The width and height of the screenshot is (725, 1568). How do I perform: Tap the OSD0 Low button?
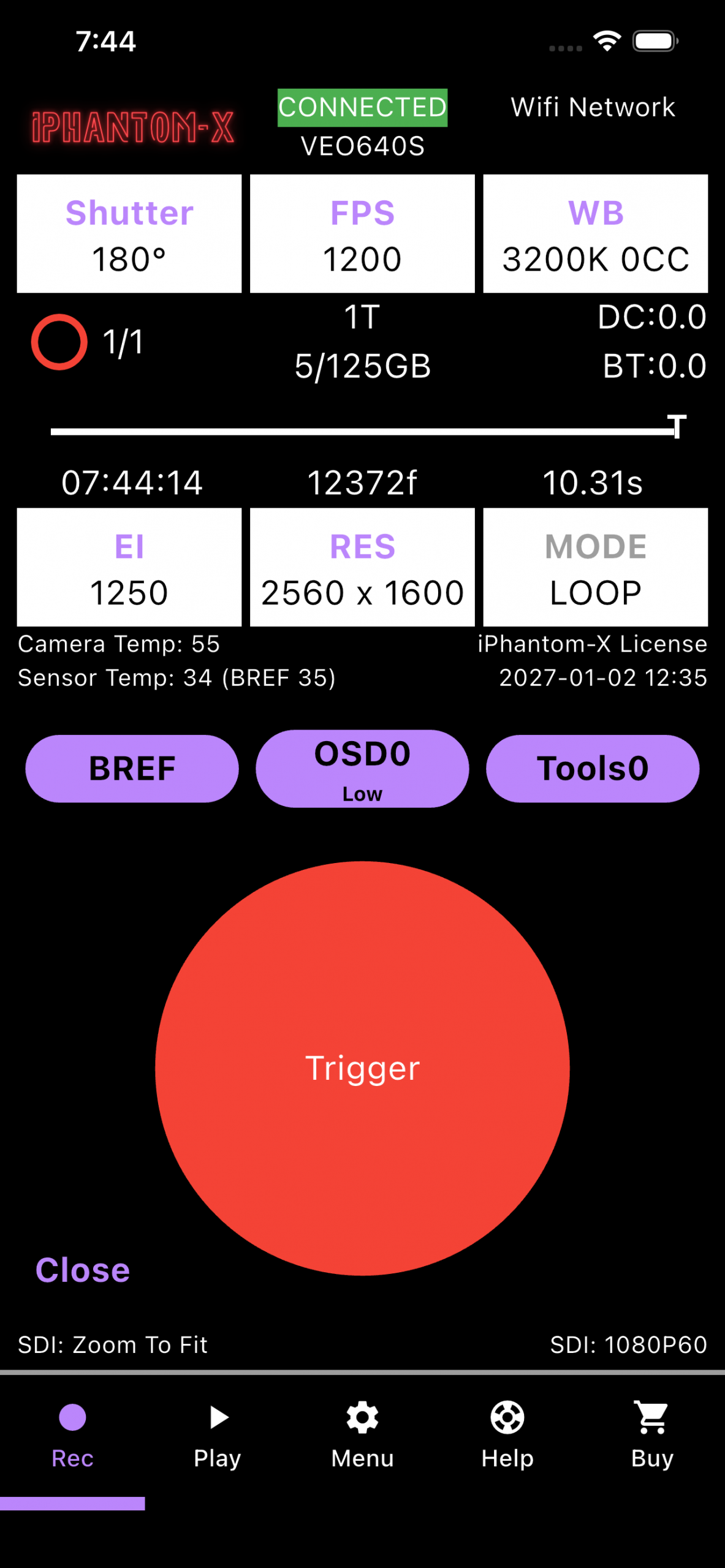pos(362,769)
